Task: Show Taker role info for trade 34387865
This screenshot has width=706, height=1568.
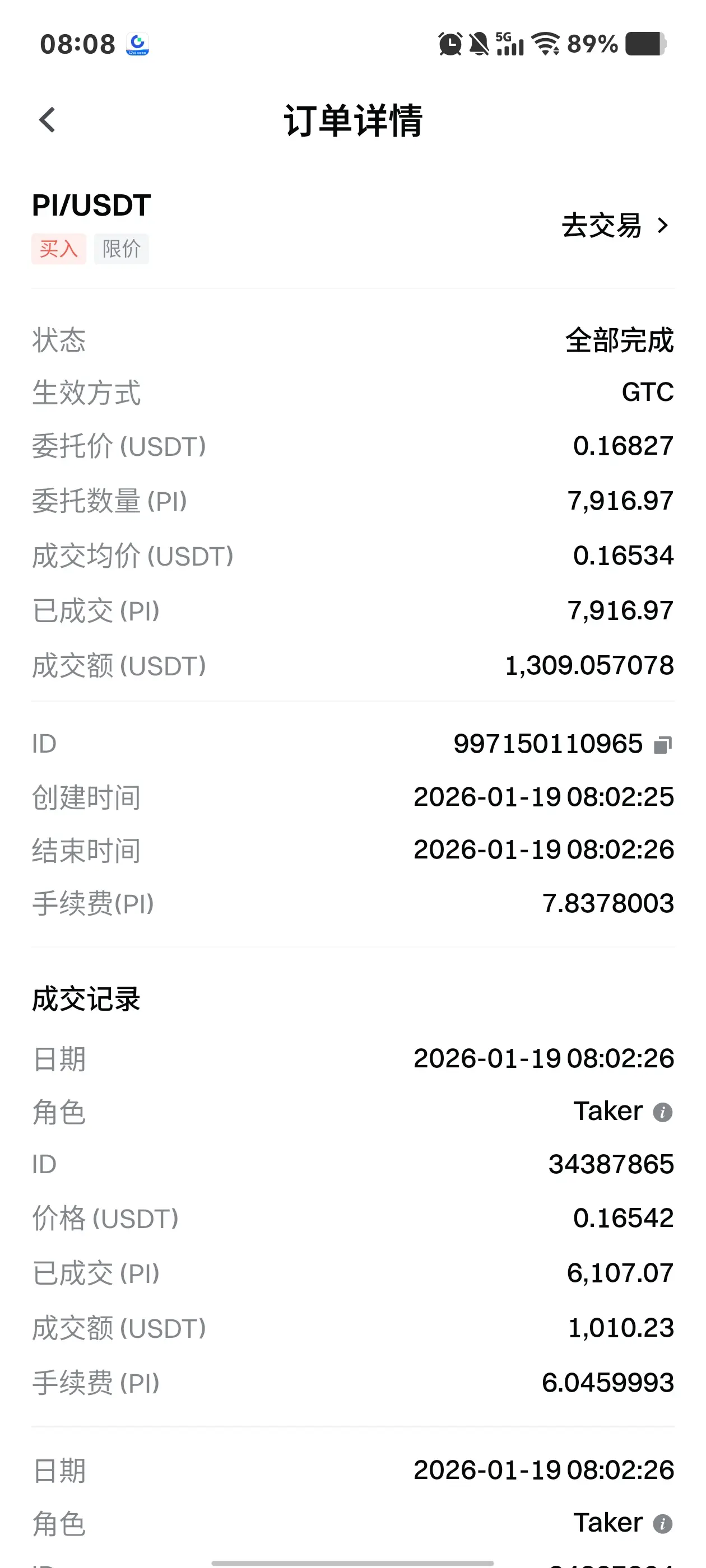Action: click(x=662, y=1112)
